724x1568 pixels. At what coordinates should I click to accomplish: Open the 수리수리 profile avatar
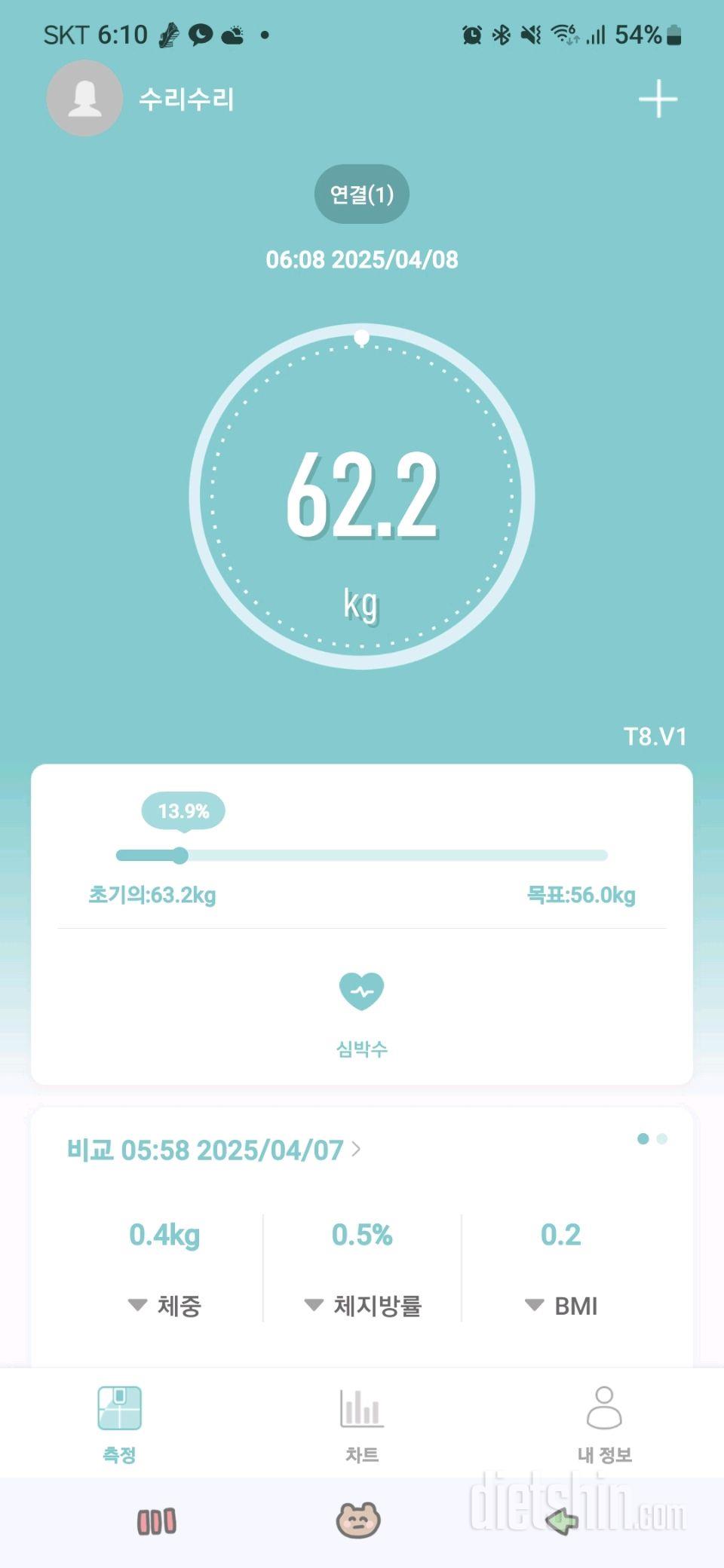click(84, 99)
